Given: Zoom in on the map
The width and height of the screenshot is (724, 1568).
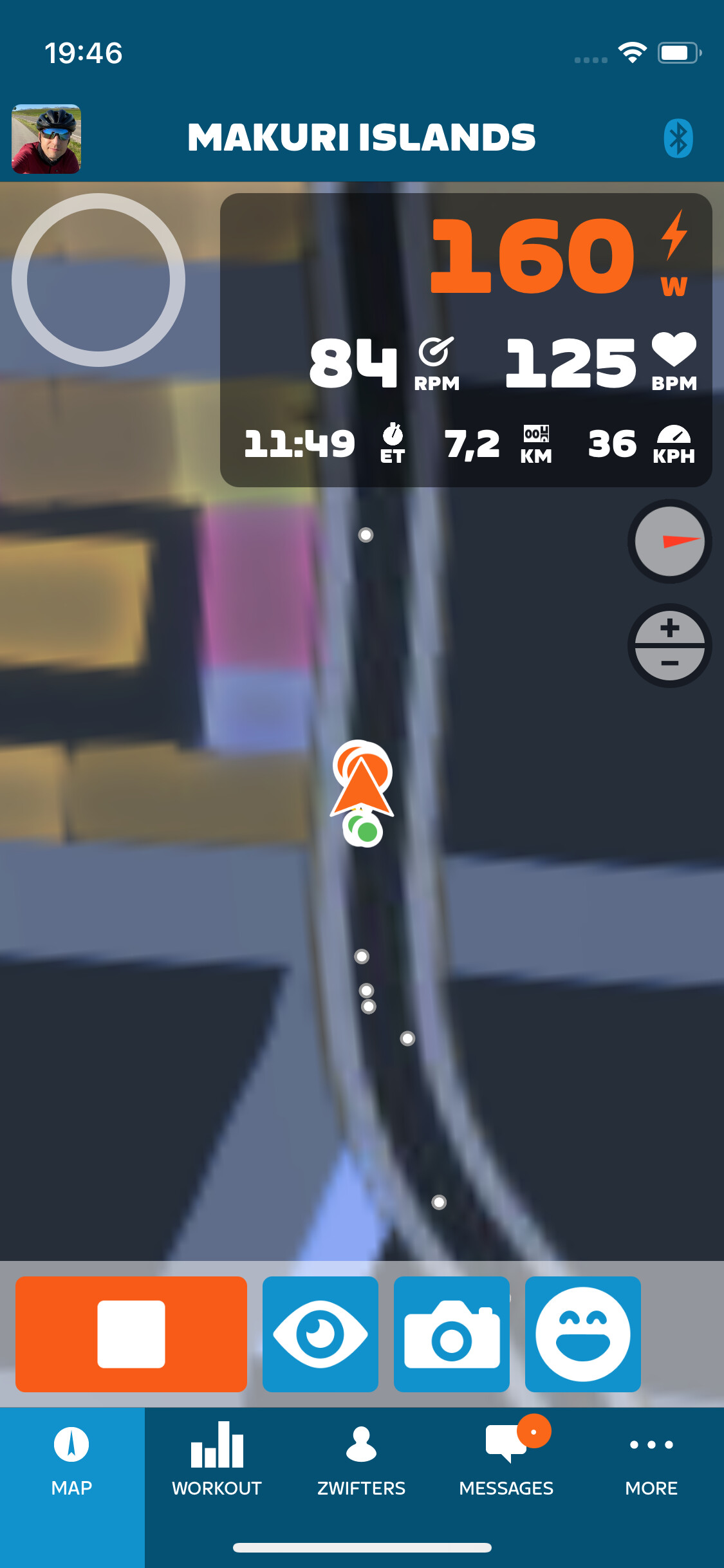Looking at the screenshot, I should coord(669,628).
